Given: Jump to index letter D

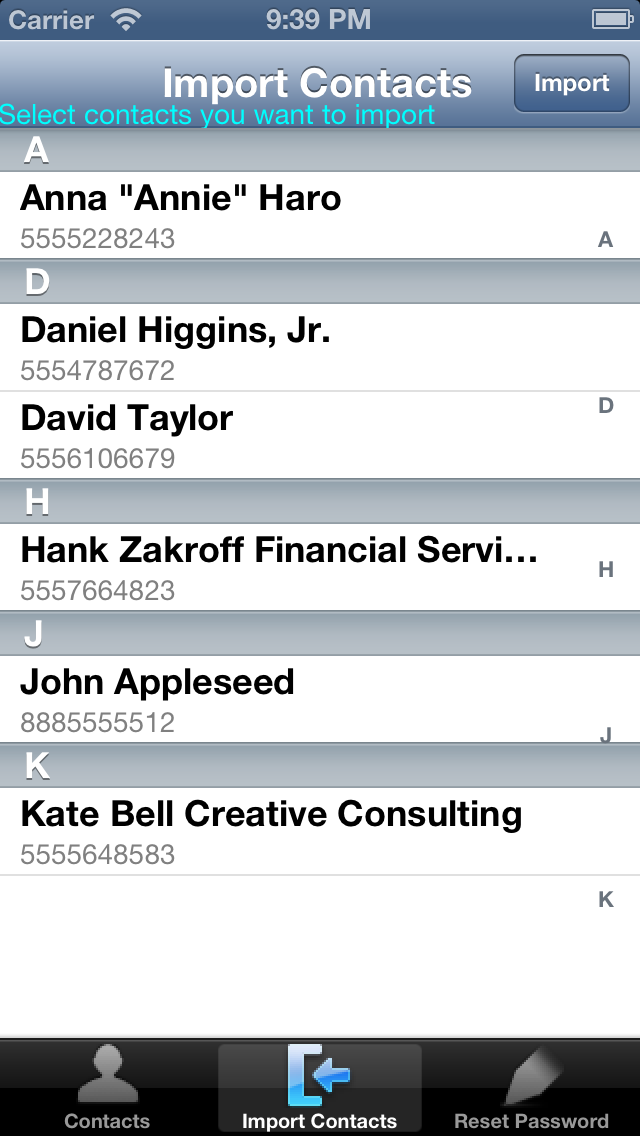Looking at the screenshot, I should click(605, 406).
